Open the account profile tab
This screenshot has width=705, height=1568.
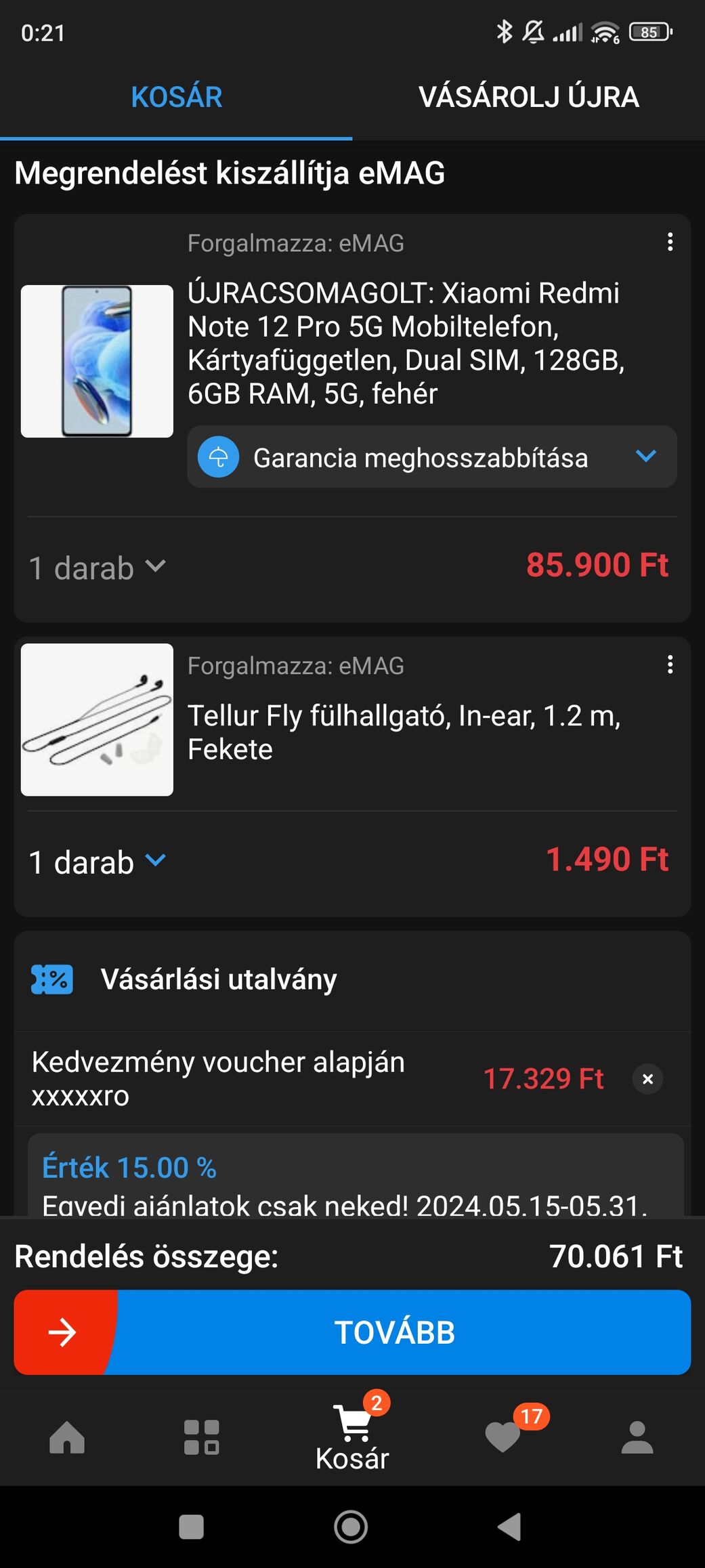(x=637, y=1437)
